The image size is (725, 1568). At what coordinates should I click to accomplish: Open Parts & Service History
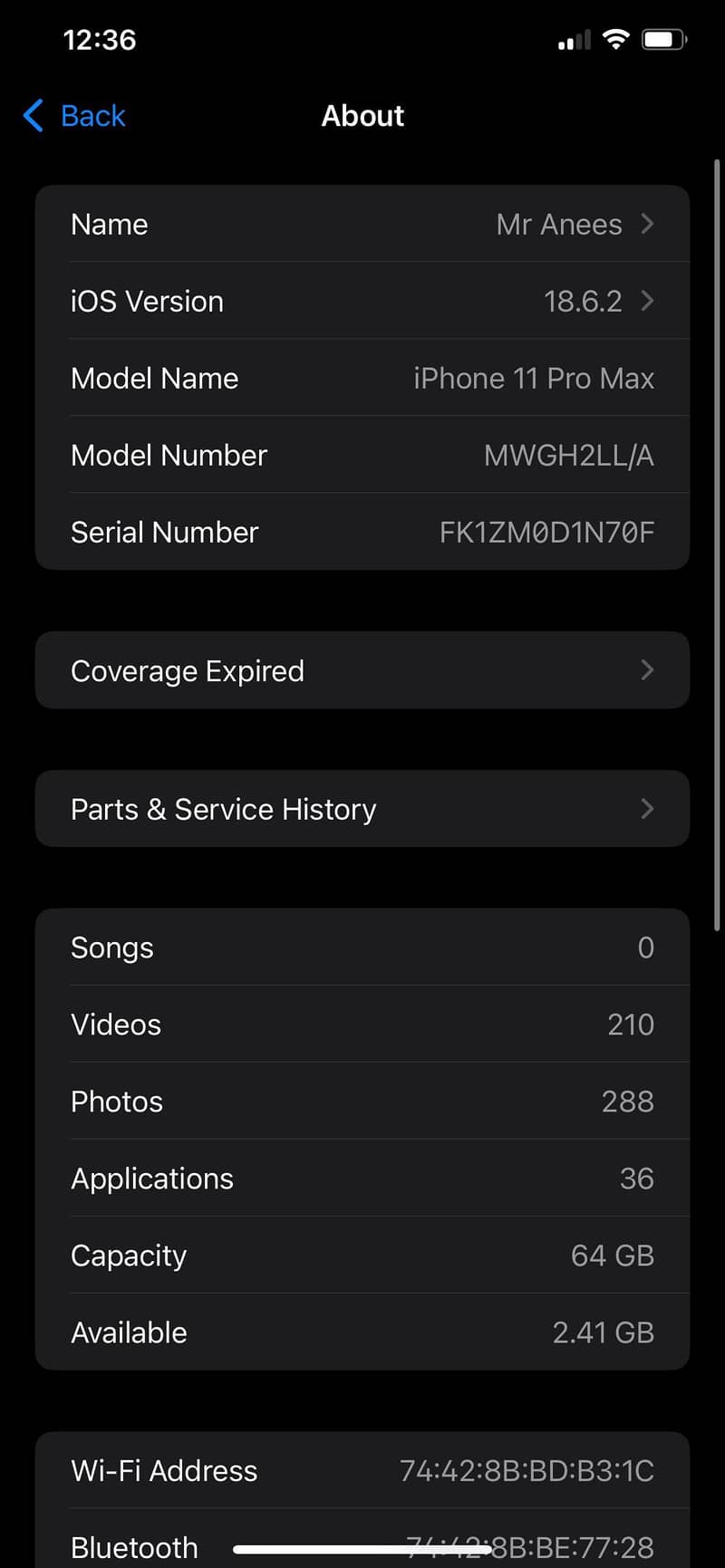[362, 809]
